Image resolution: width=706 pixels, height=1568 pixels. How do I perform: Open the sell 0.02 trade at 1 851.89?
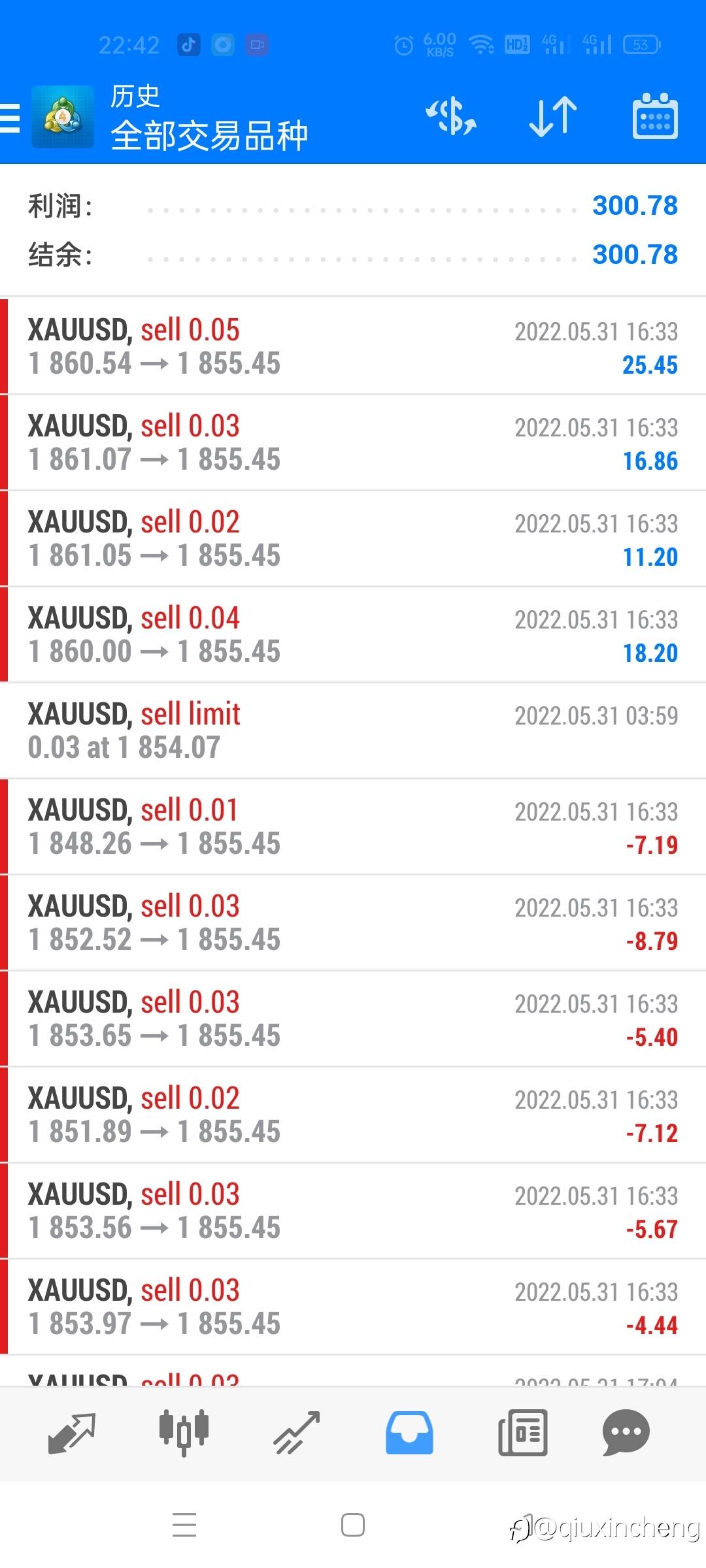point(353,1115)
